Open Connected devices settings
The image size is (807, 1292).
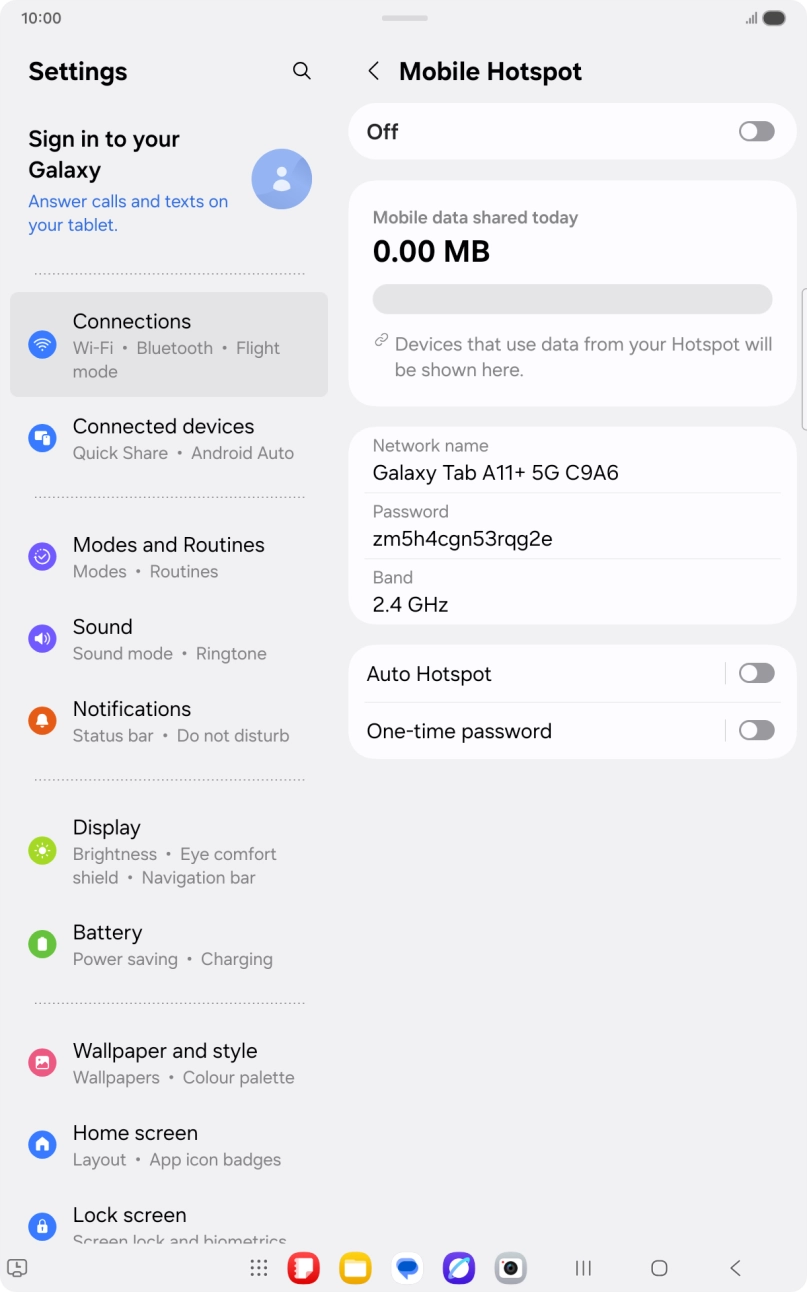(x=169, y=439)
